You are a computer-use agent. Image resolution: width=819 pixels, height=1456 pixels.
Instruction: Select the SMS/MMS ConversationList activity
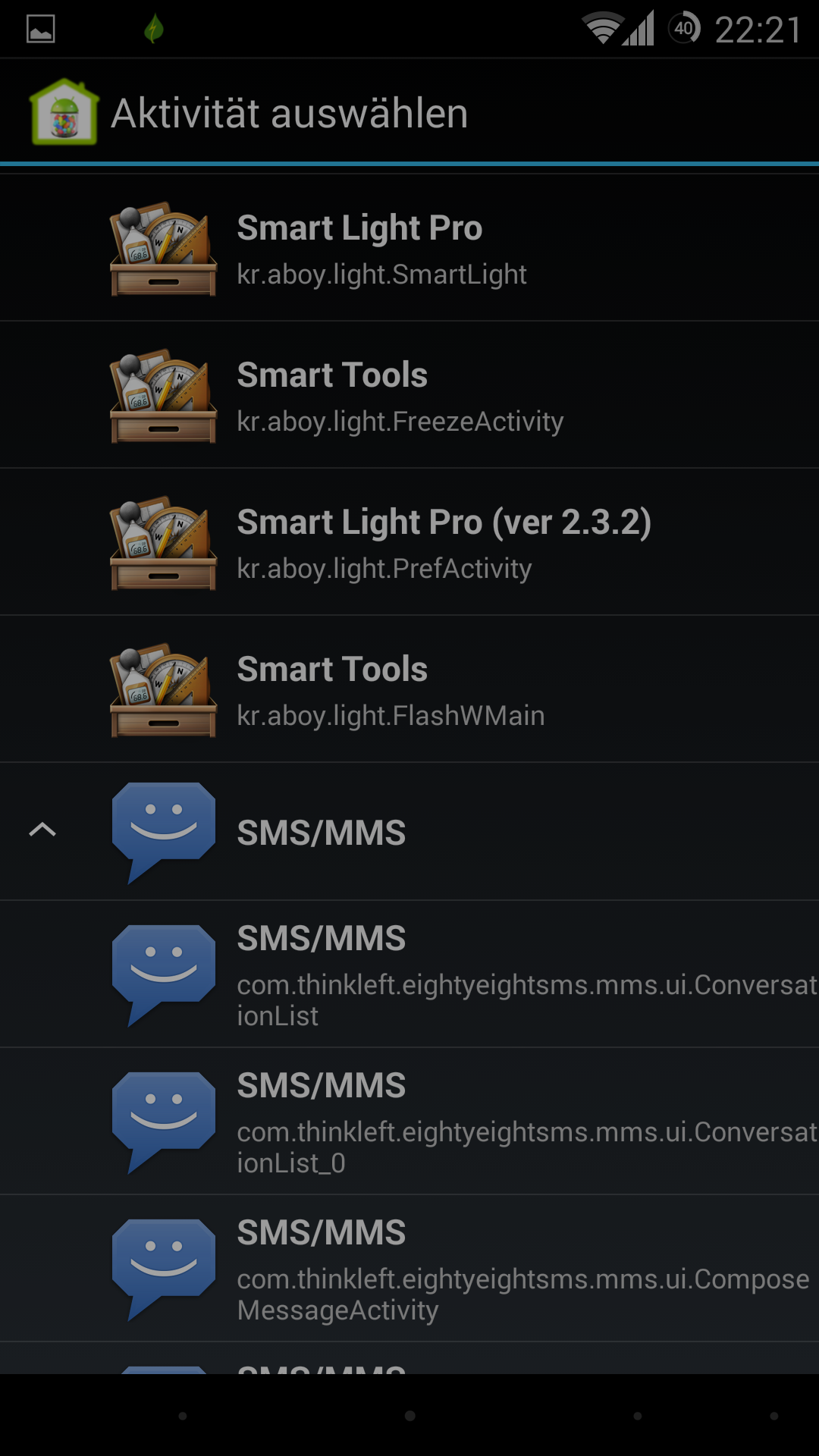[x=409, y=974]
